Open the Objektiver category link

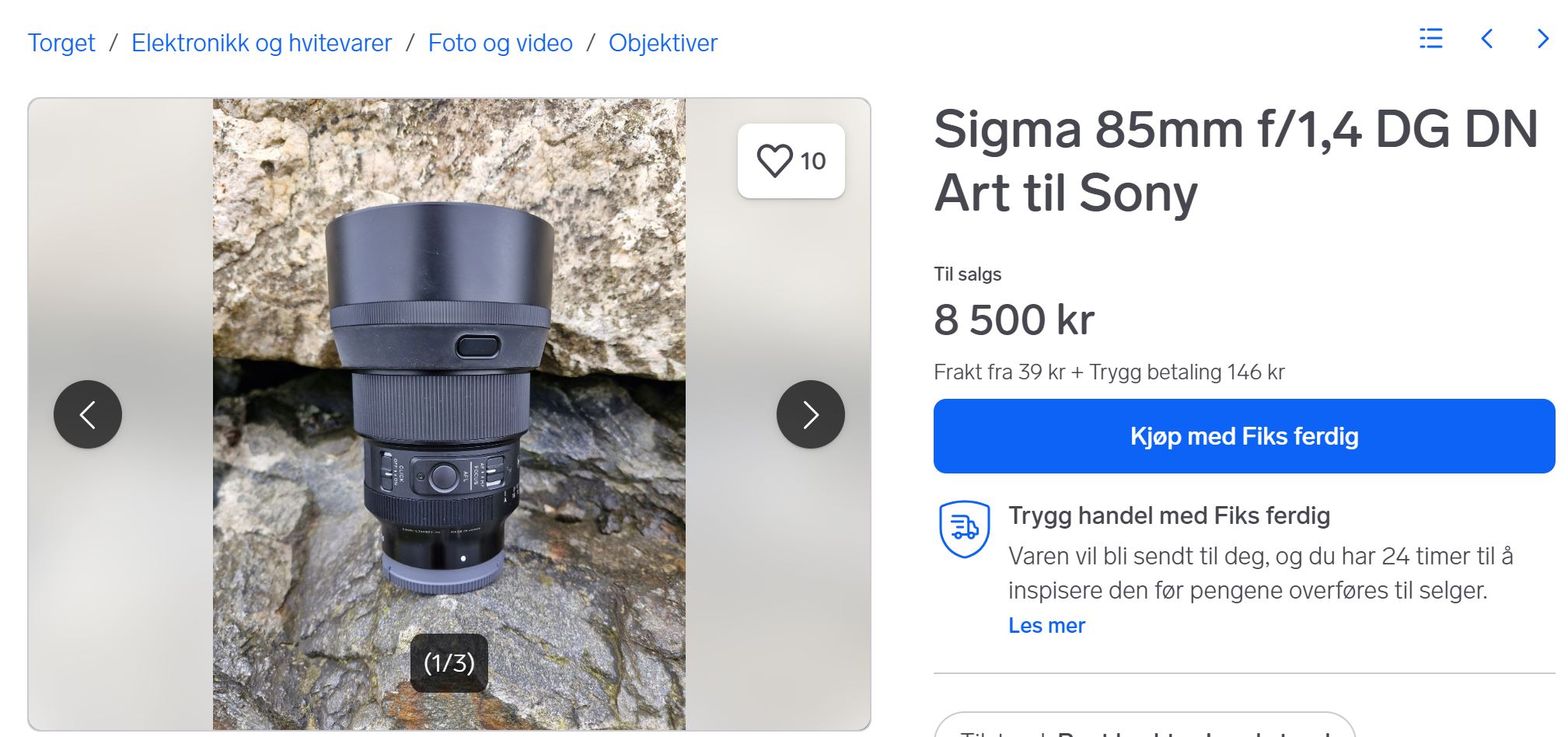click(662, 43)
